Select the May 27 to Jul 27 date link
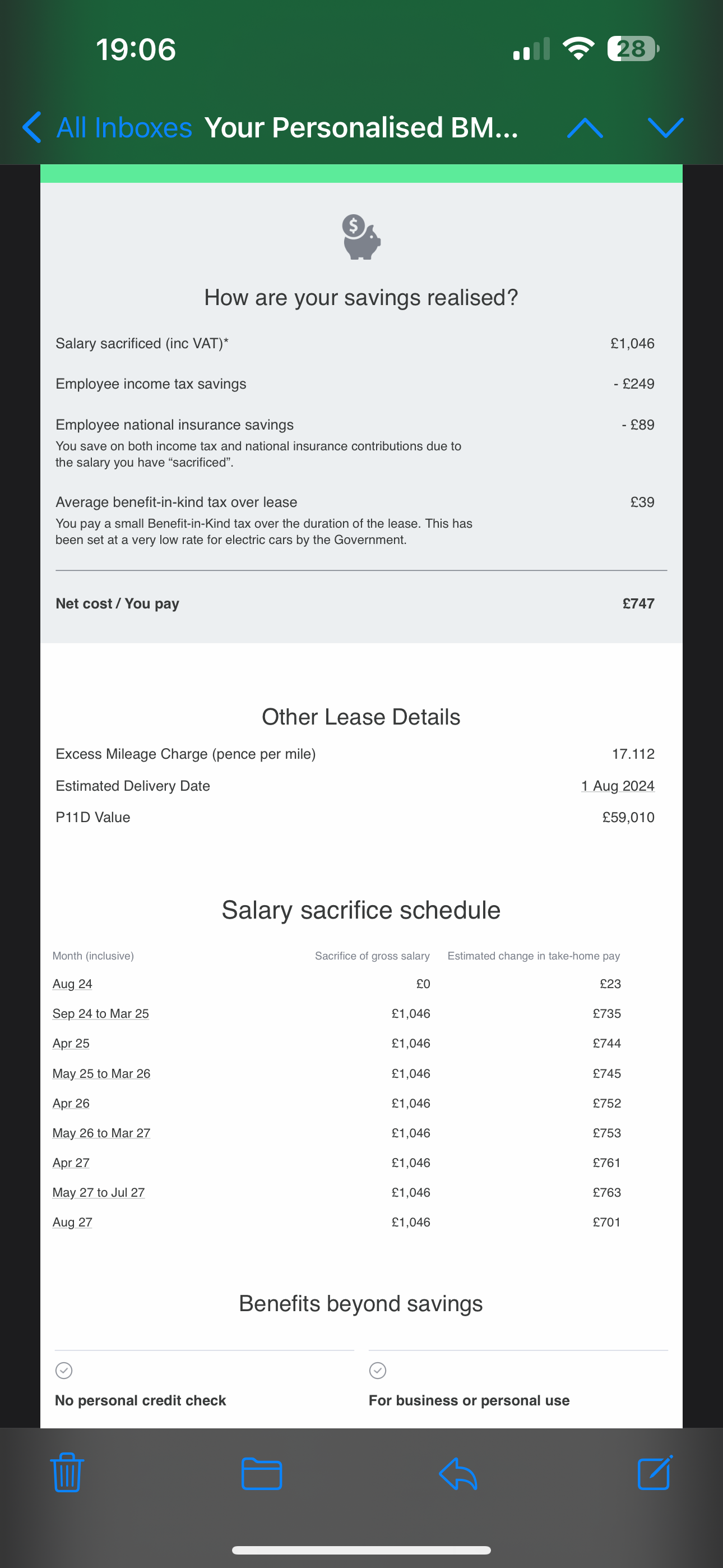The height and width of the screenshot is (1568, 723). coord(99,1192)
